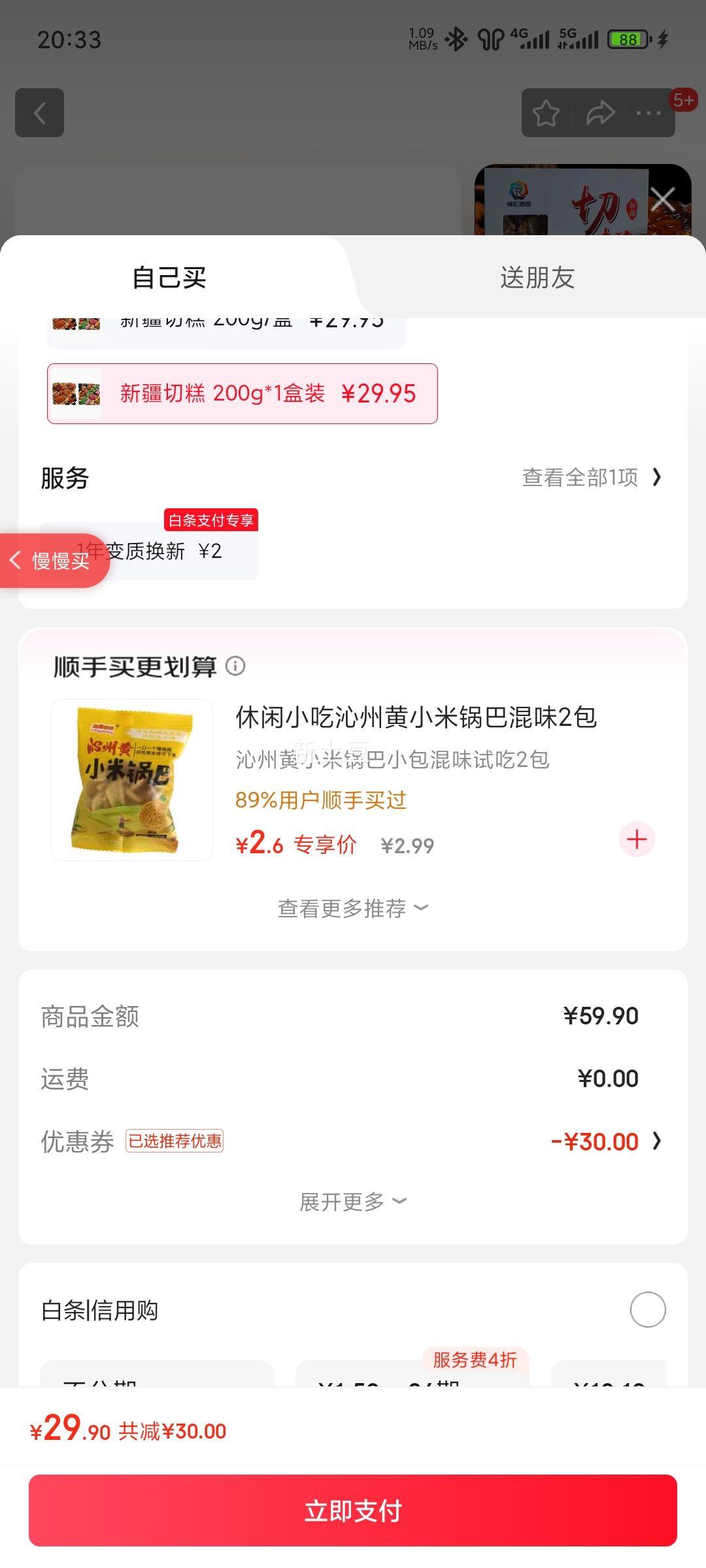Select 白条|信用购 payment option
This screenshot has height=1568, width=706.
(647, 1309)
